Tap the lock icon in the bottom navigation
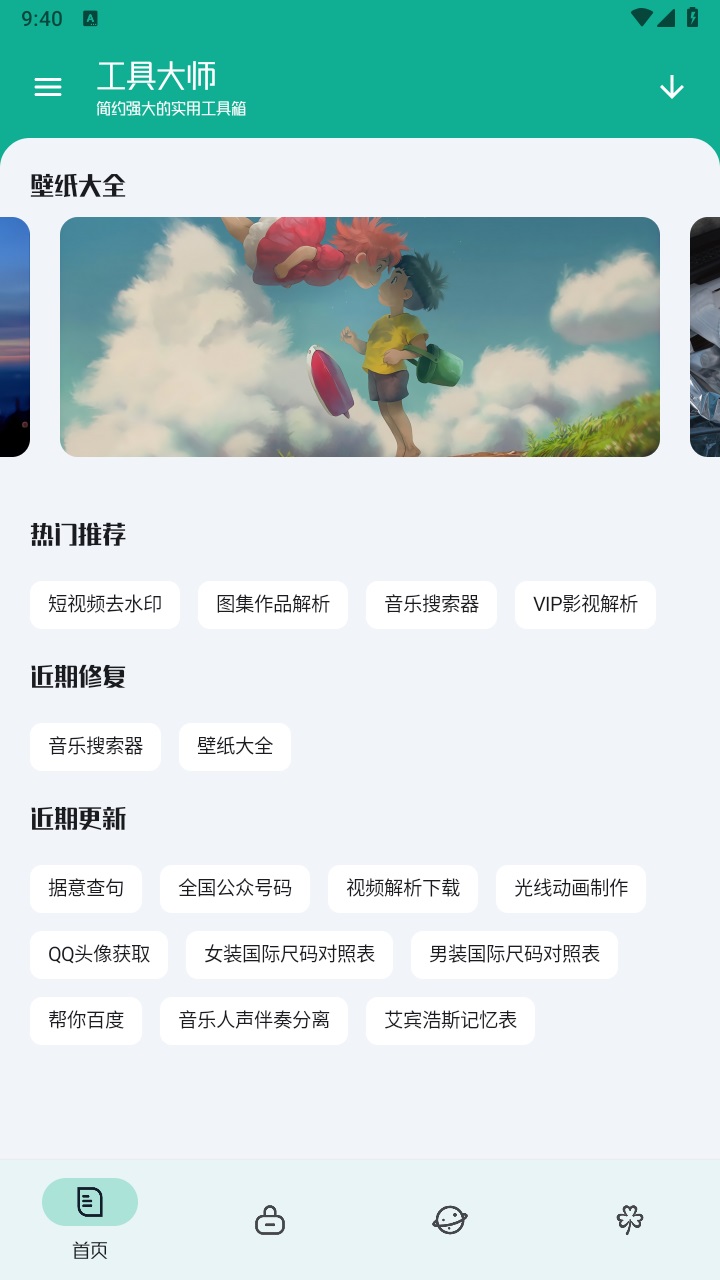720x1280 pixels. coord(269,1219)
